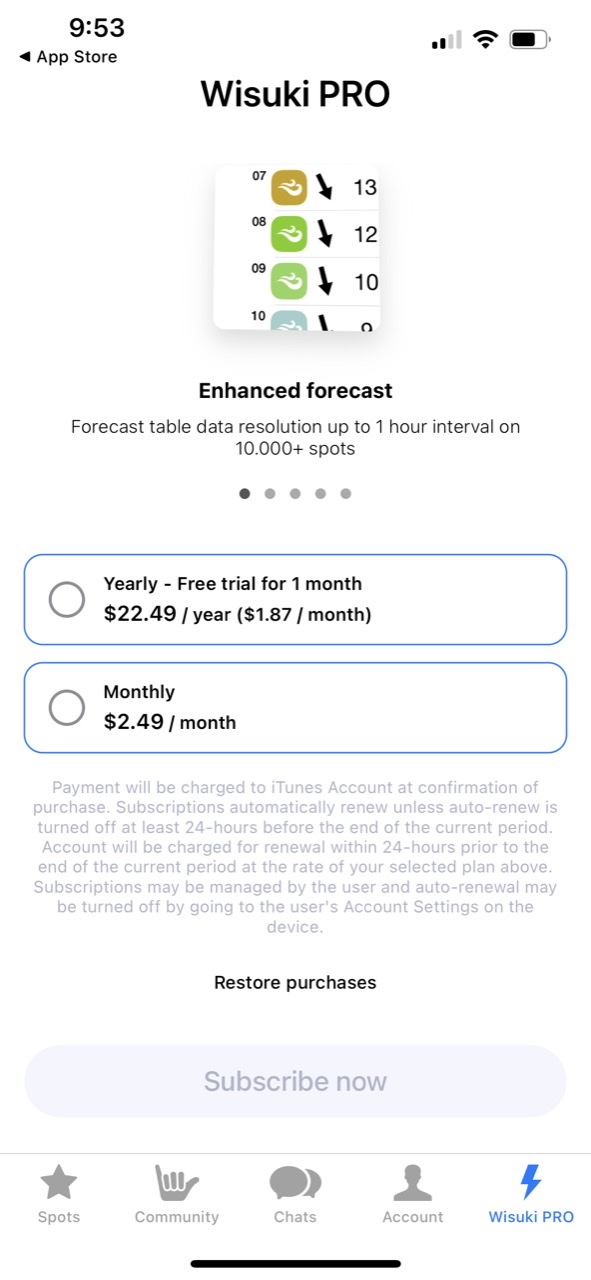591x1280 pixels.
Task: Hit the Subscribe now button
Action: point(295,1081)
